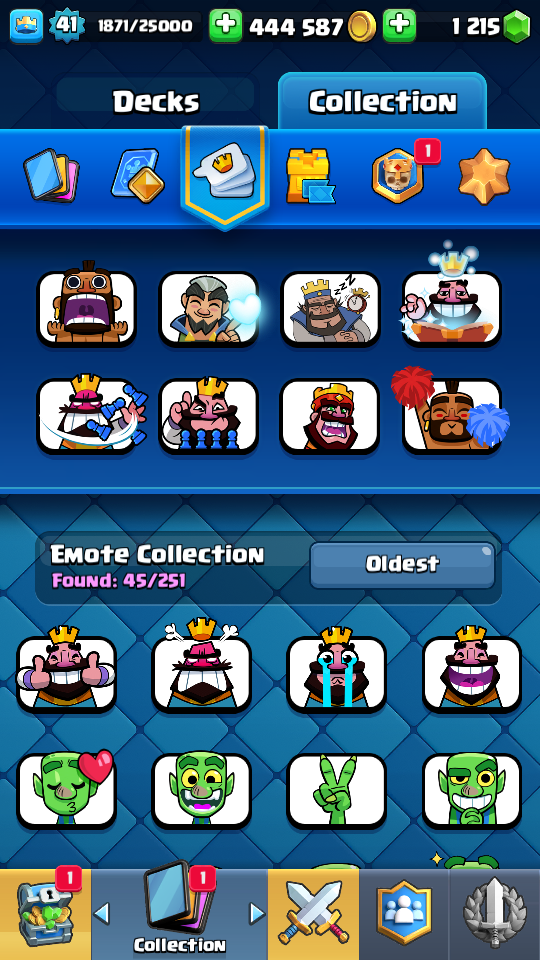Pick the crying King emote

337,670
